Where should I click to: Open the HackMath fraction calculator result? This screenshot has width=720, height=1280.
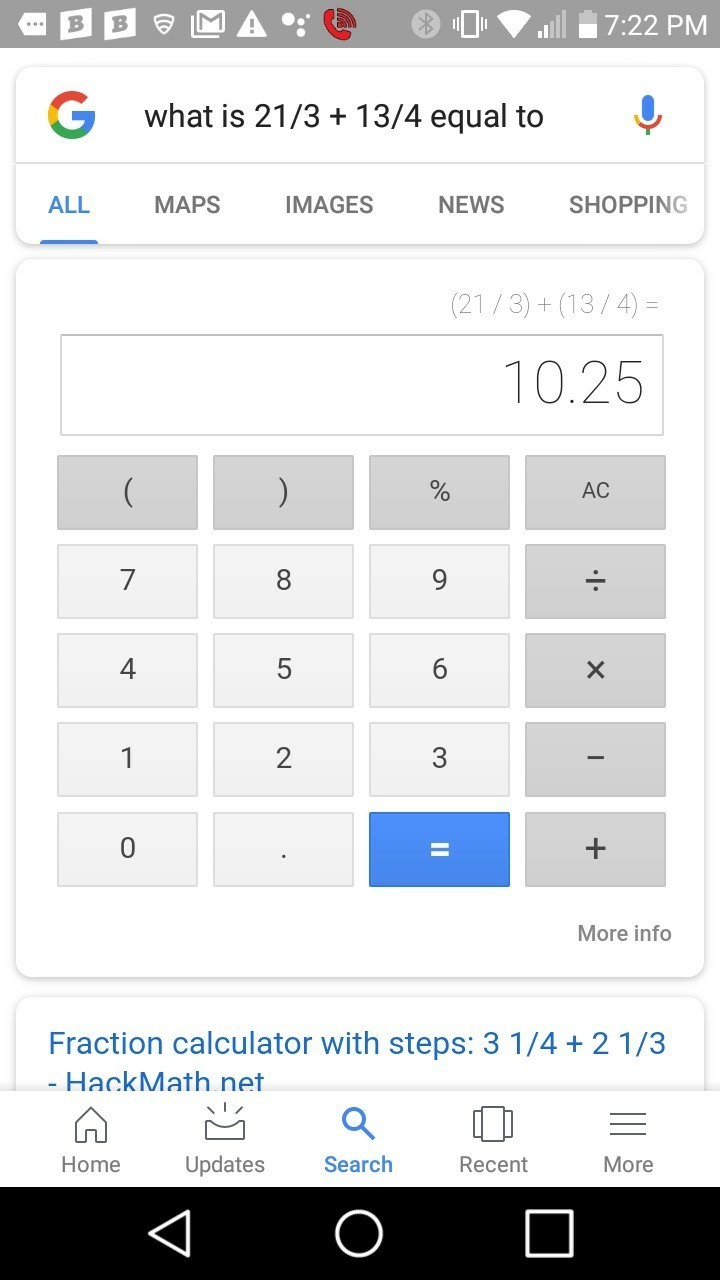click(356, 1045)
